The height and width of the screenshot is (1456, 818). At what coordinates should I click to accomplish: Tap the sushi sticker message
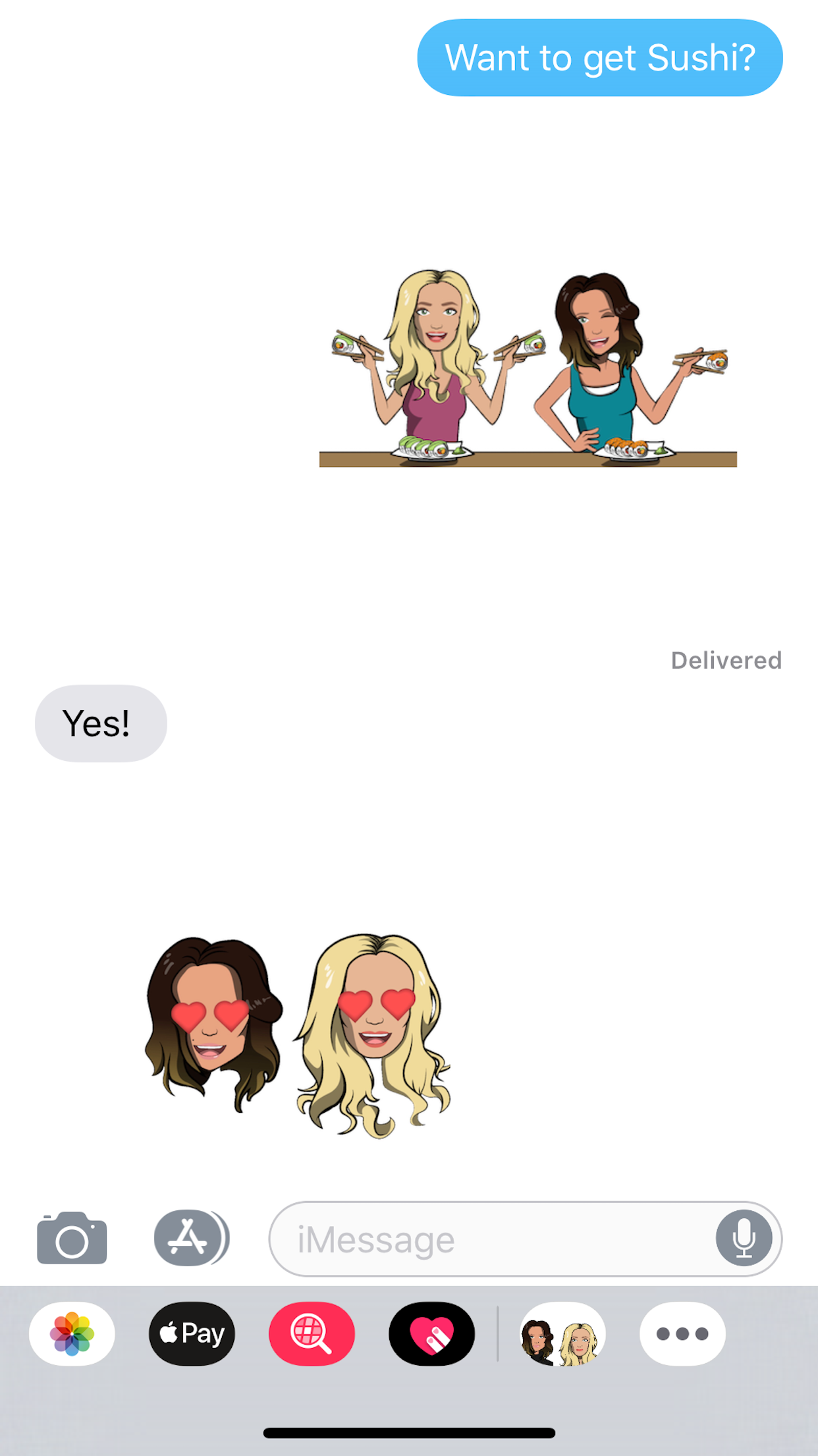(x=528, y=369)
